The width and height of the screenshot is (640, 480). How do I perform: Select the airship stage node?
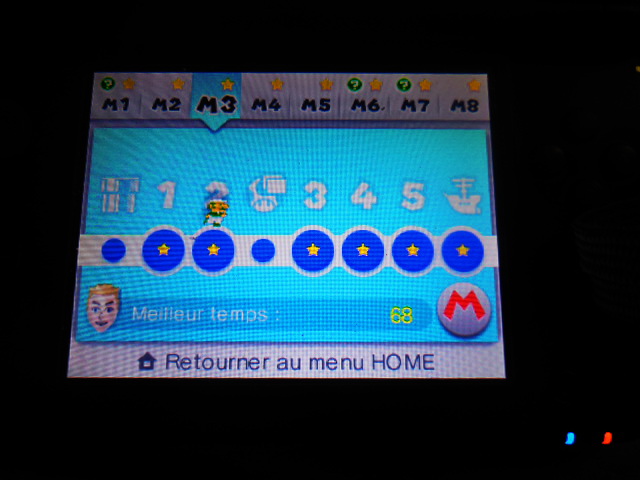(462, 250)
